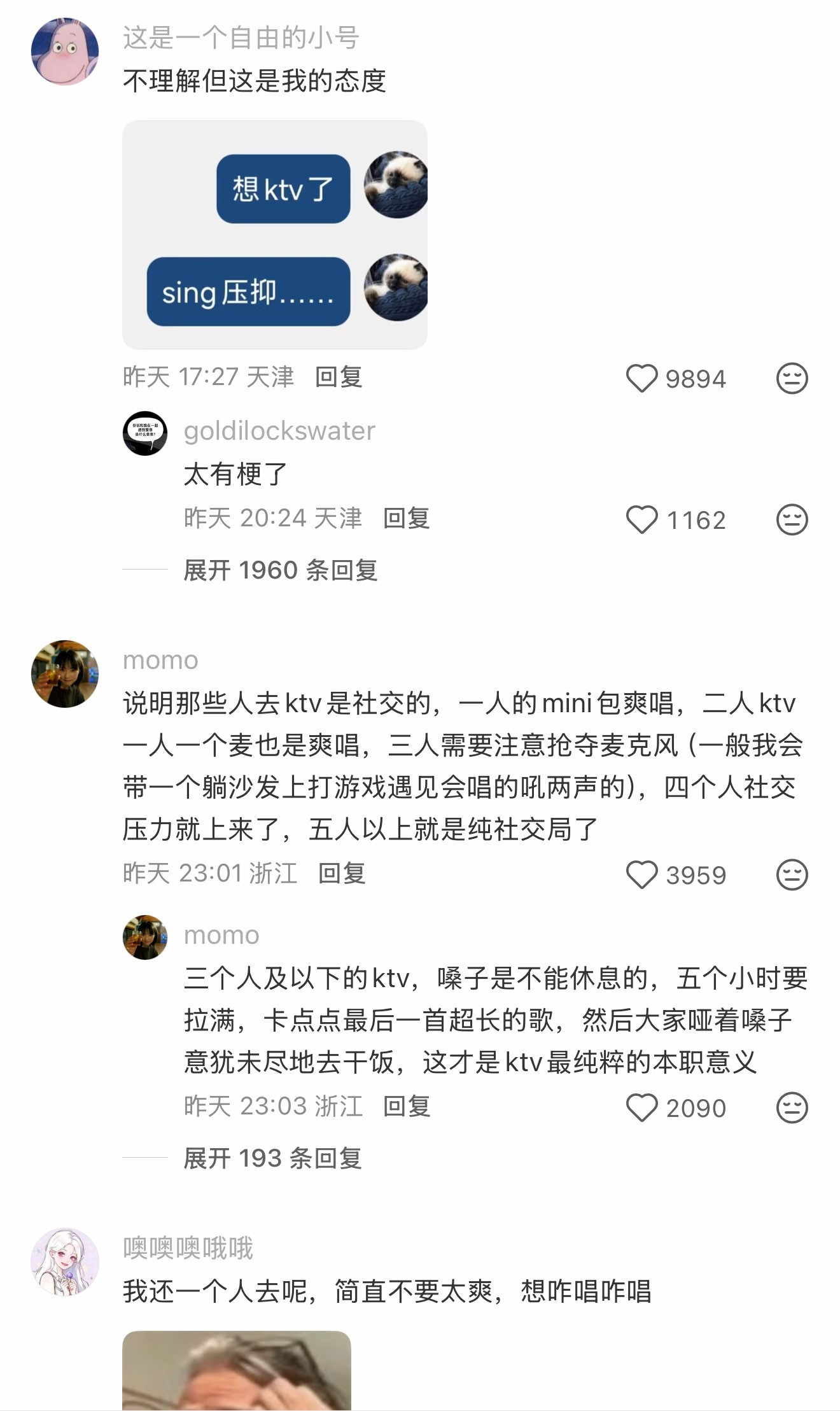Open emoji reactions on the 9894-likes comment
Viewport: 840px width, 1411px height.
793,378
